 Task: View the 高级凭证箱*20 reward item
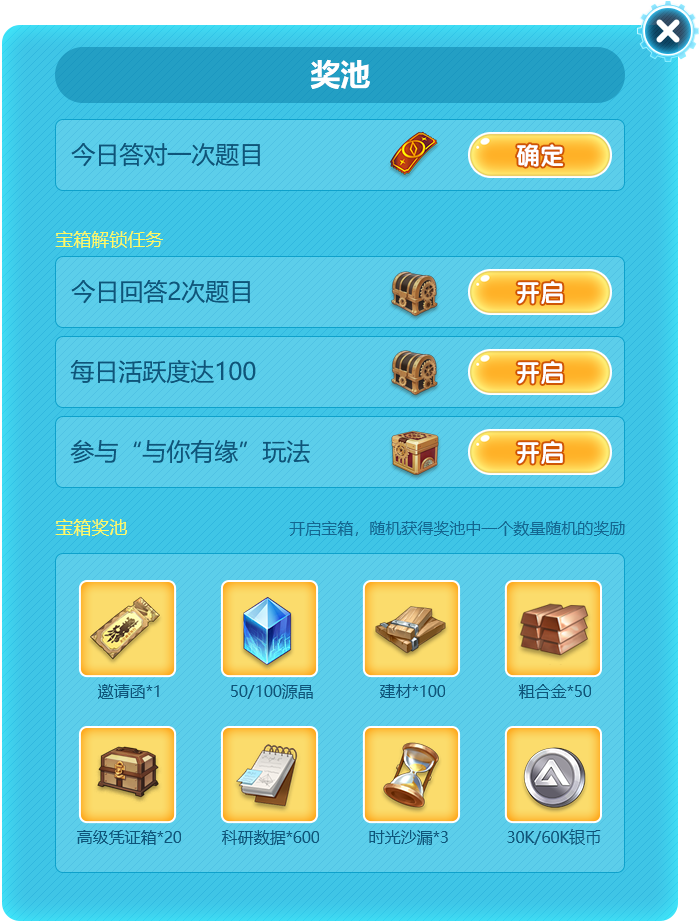pyautogui.click(x=127, y=774)
